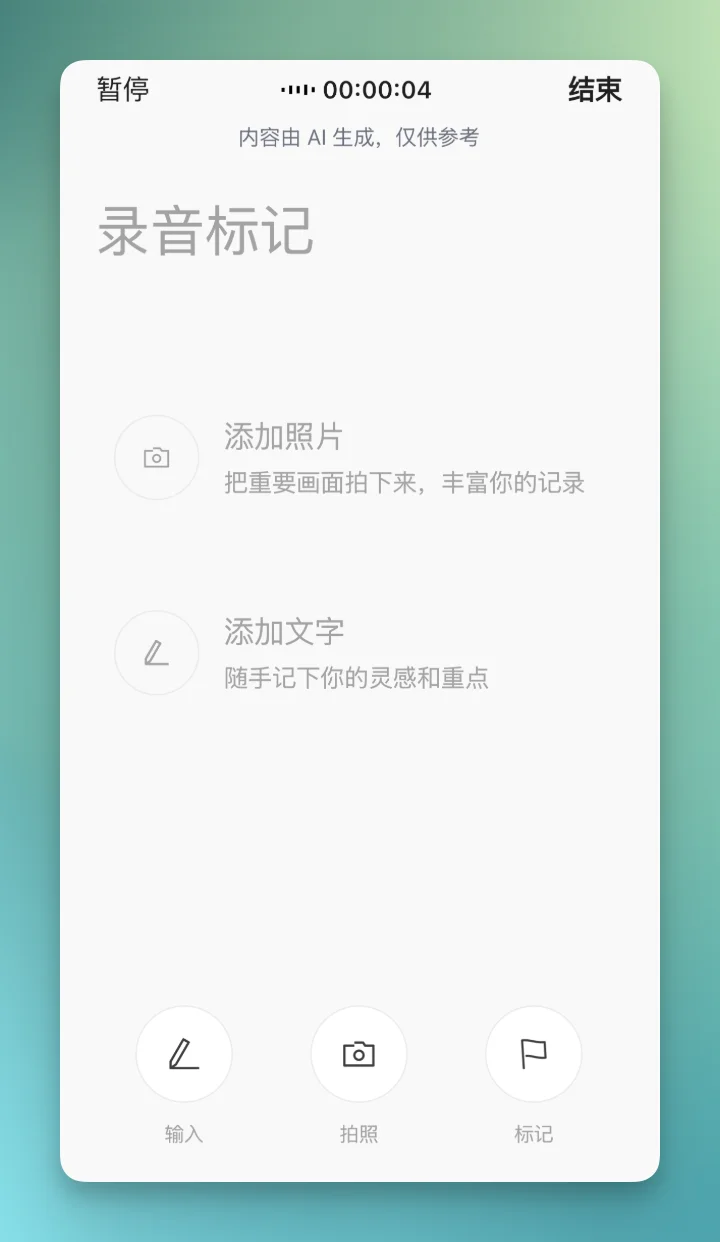Tap the 添加照片 description text
This screenshot has width=720, height=1242.
point(408,482)
